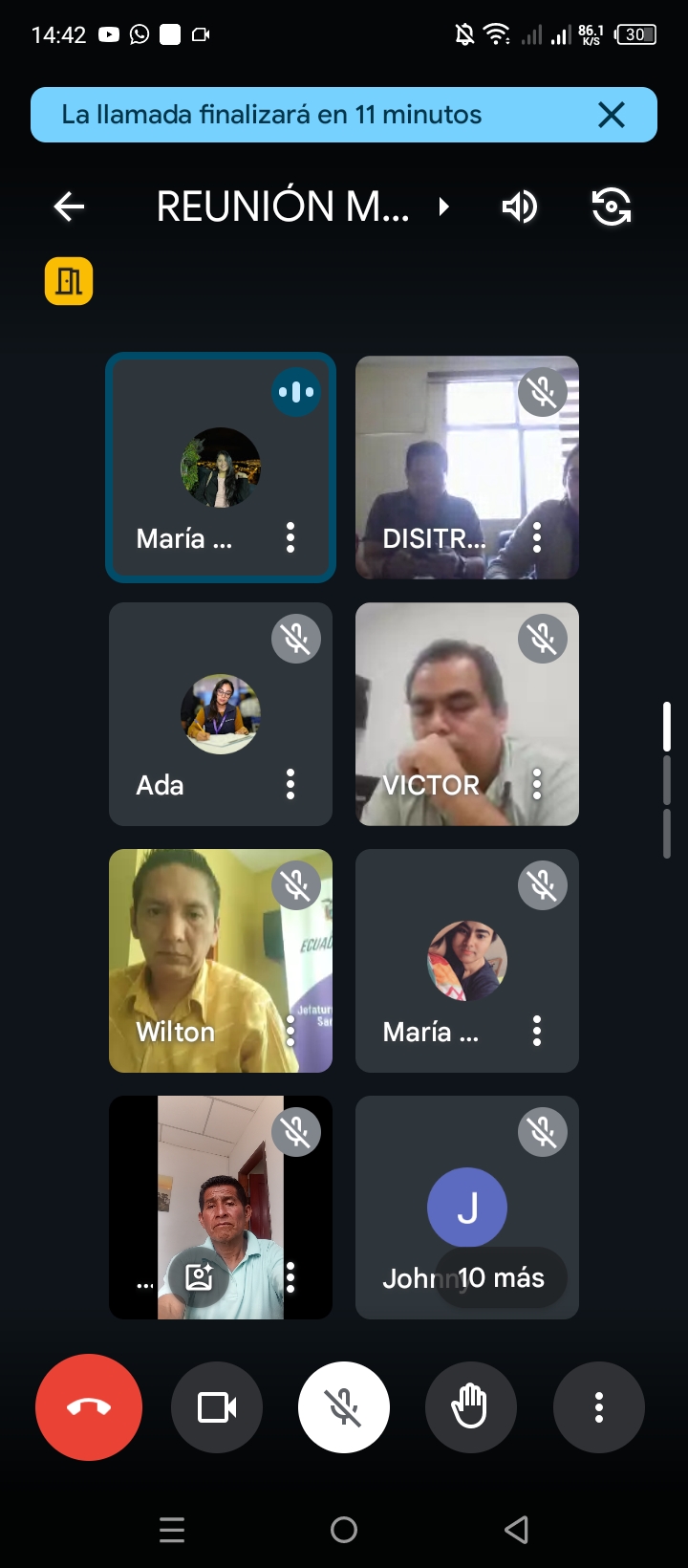Open options for Wilton's tile
This screenshot has height=1568, width=688.
coord(290,1031)
